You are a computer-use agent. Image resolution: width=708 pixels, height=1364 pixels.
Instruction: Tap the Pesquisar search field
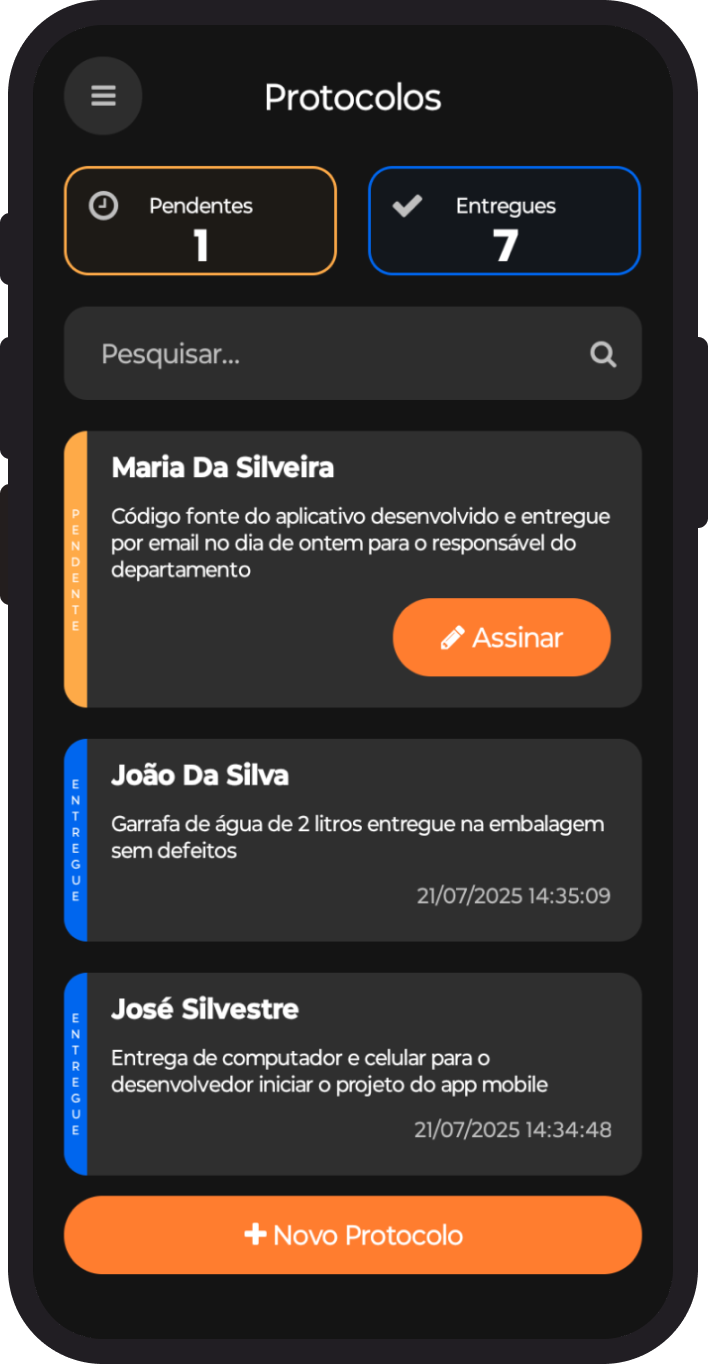(x=330, y=354)
